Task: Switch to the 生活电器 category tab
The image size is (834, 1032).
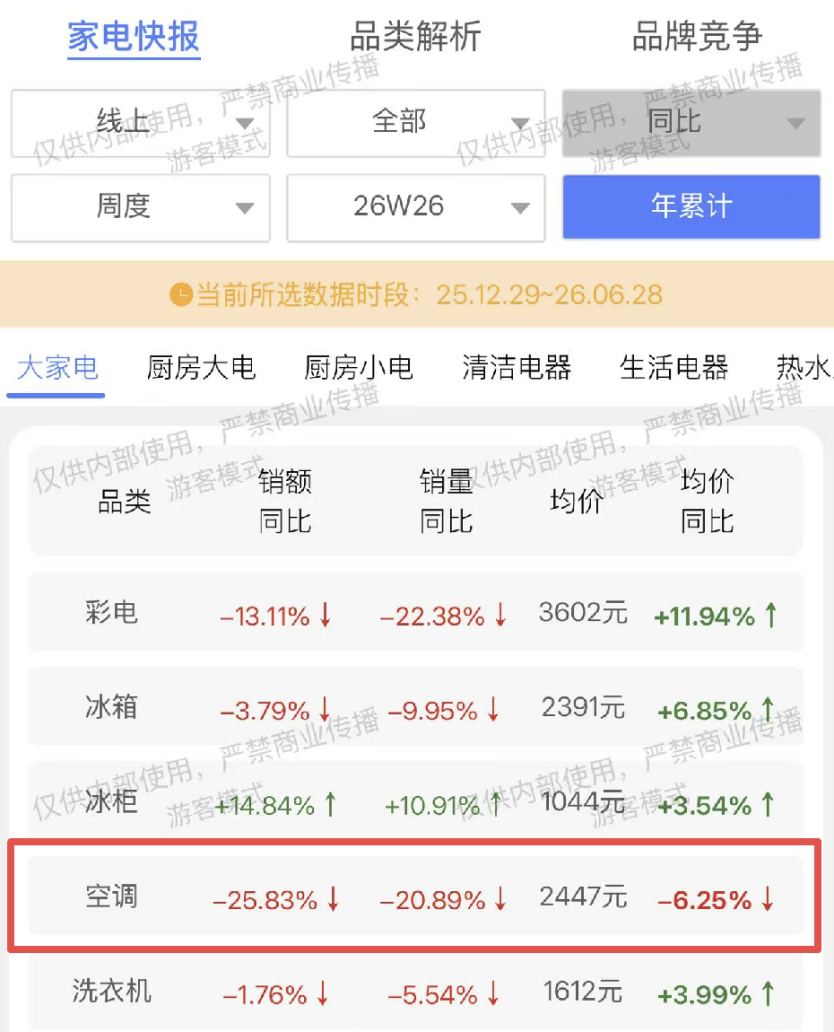Action: [x=673, y=367]
